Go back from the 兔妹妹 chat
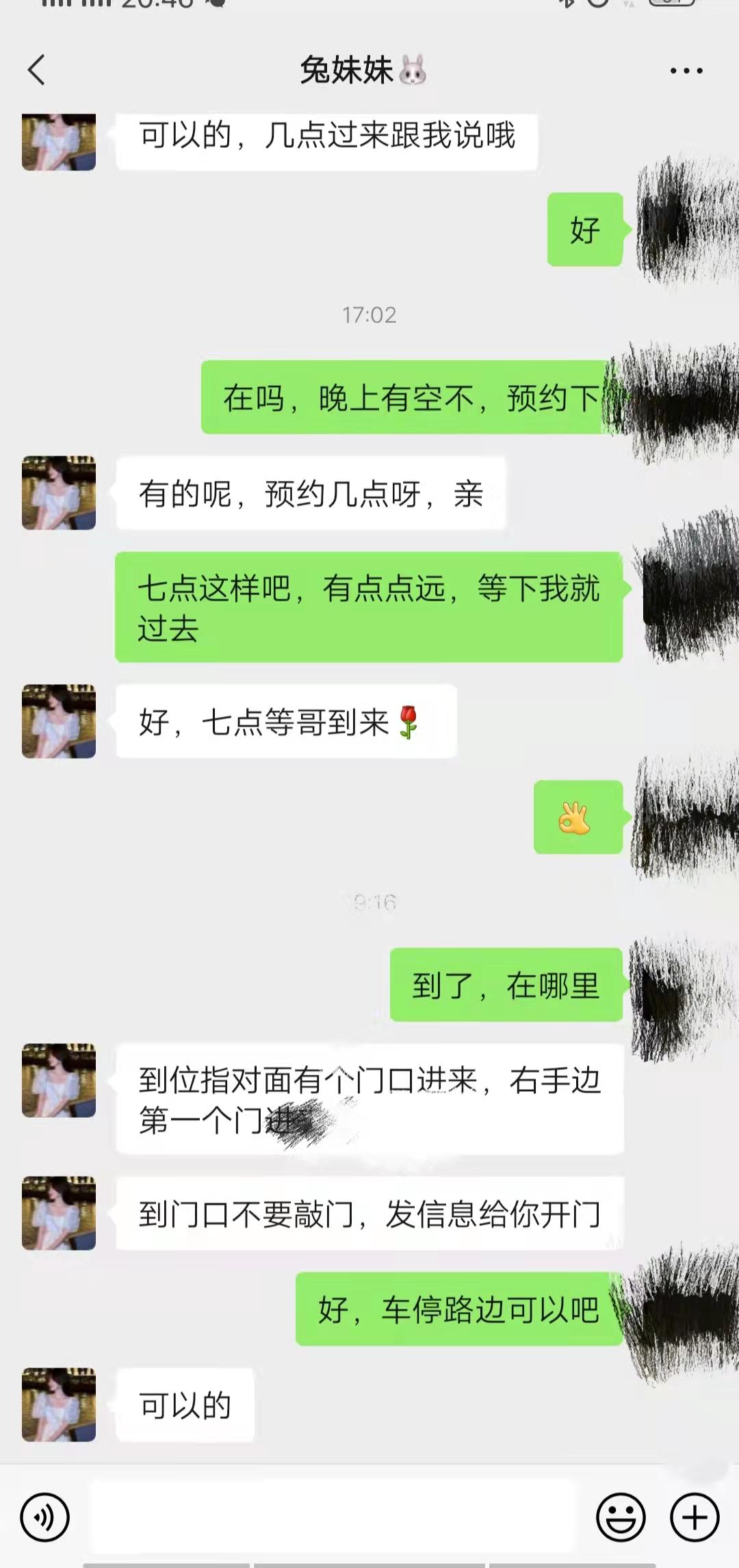739x1568 pixels. tap(36, 70)
